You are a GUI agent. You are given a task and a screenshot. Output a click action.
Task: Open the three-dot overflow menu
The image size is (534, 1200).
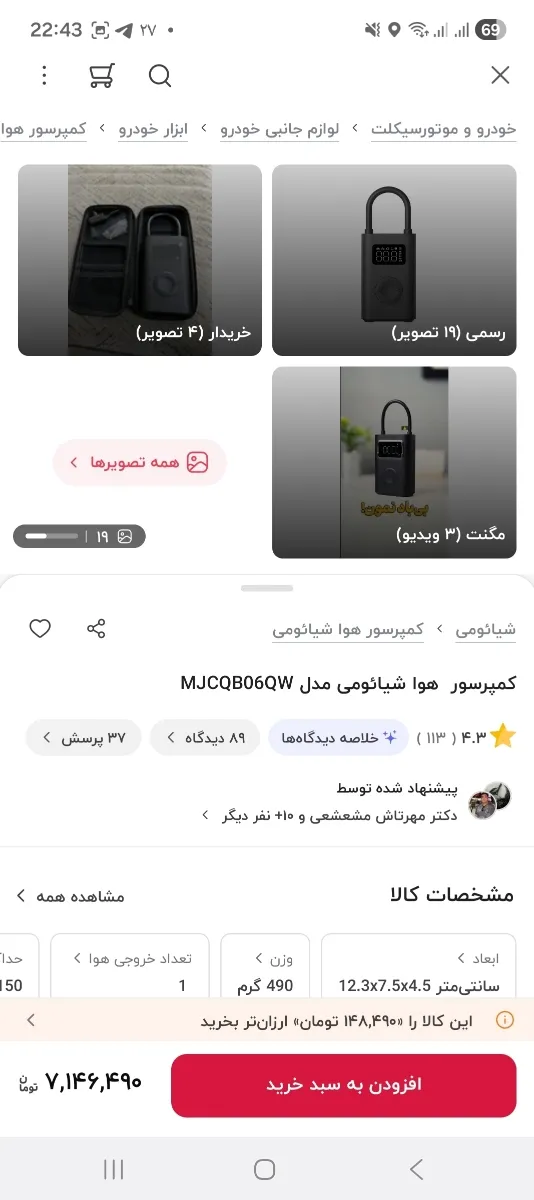pos(44,75)
